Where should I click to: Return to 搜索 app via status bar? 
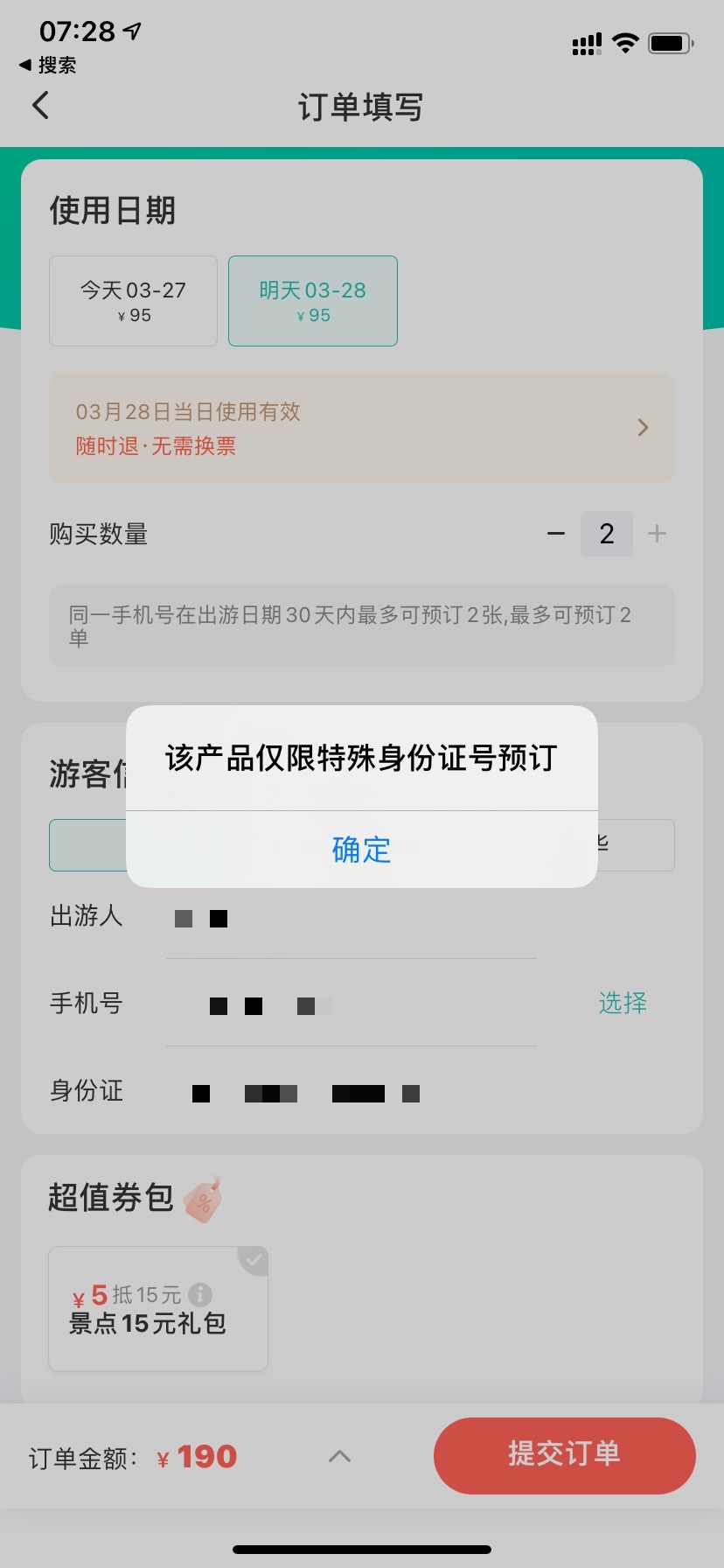coord(48,65)
